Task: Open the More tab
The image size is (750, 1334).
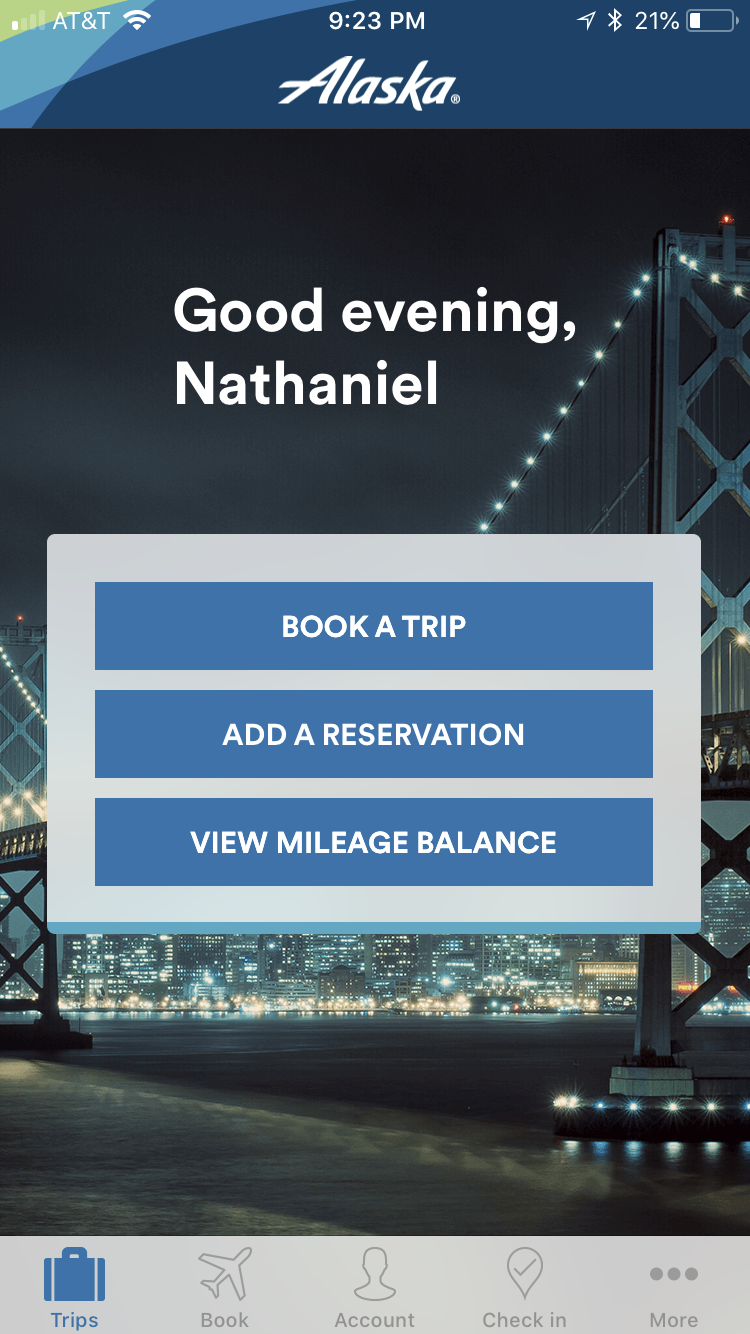Action: 674,1287
